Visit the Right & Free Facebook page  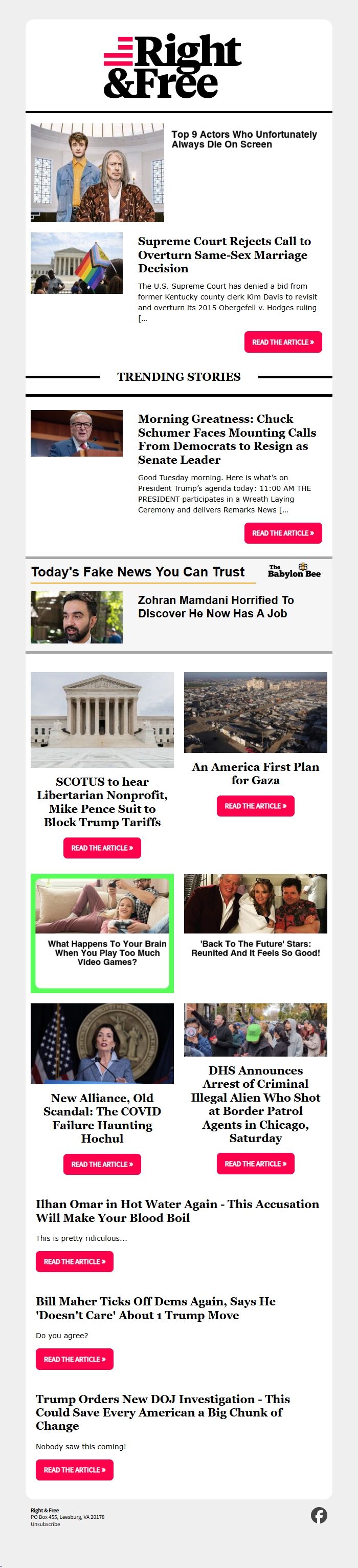click(319, 1515)
